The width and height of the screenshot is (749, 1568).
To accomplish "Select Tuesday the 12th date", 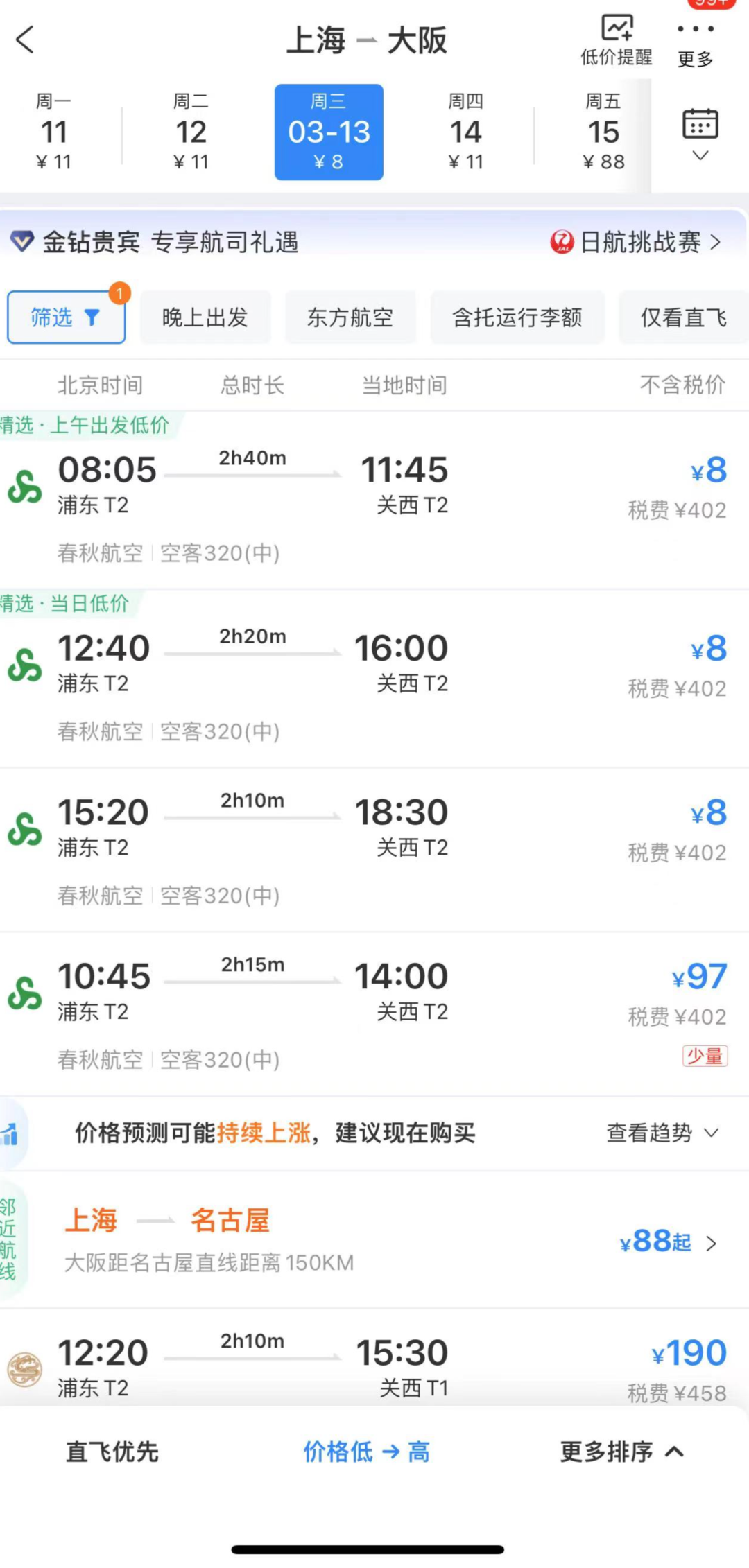I will [x=191, y=132].
